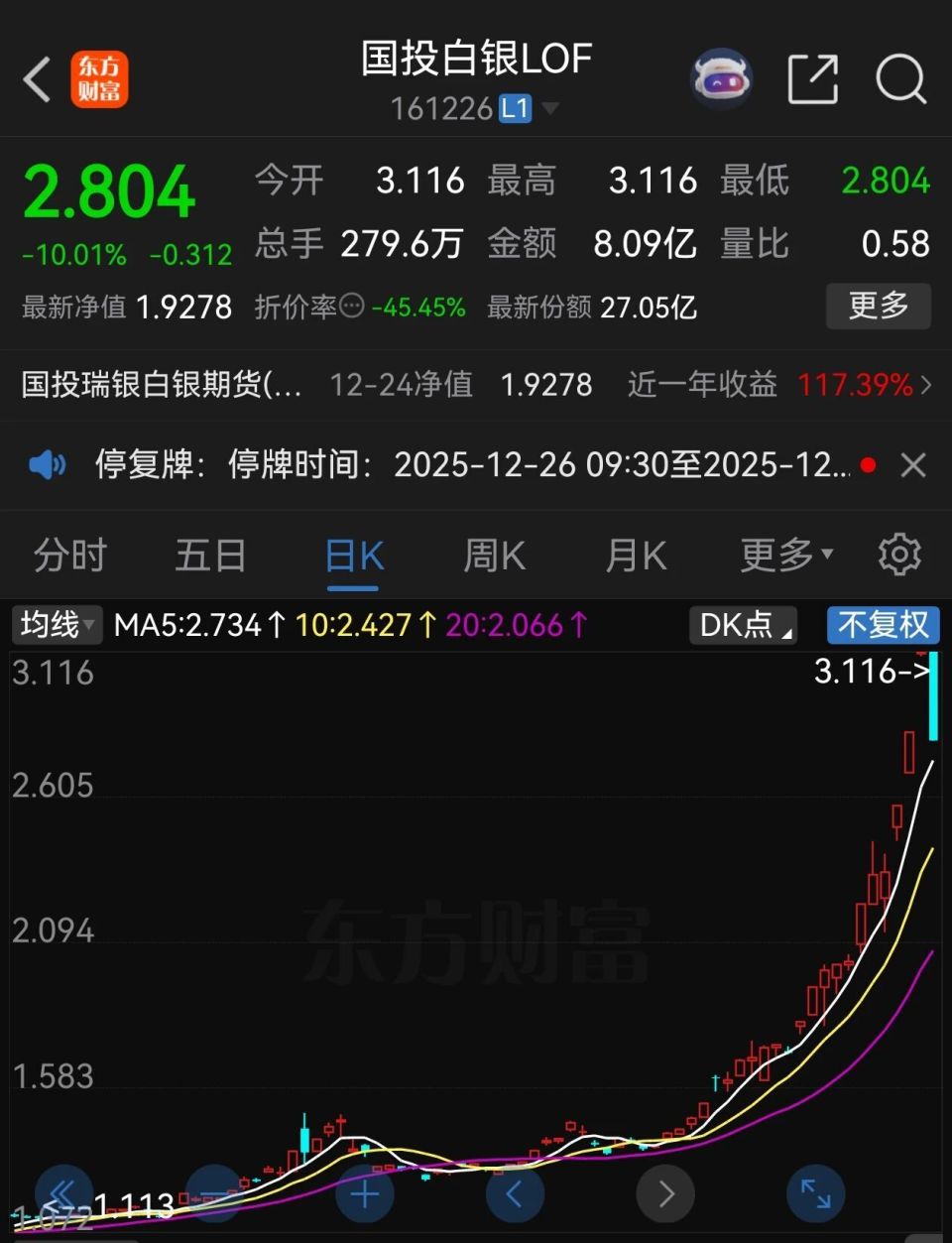Screen dimensions: 952x1243
Task: Toggle the DK点 indicator
Action: 740,625
